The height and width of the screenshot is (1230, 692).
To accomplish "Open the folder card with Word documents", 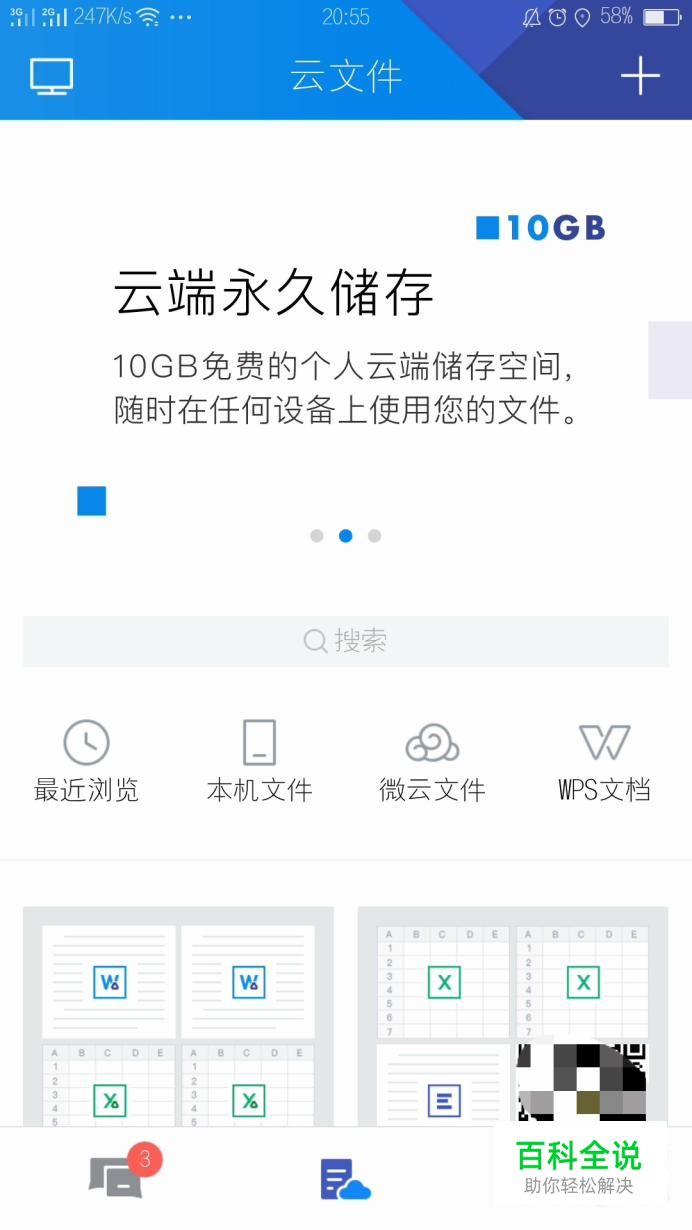I will (x=178, y=1016).
